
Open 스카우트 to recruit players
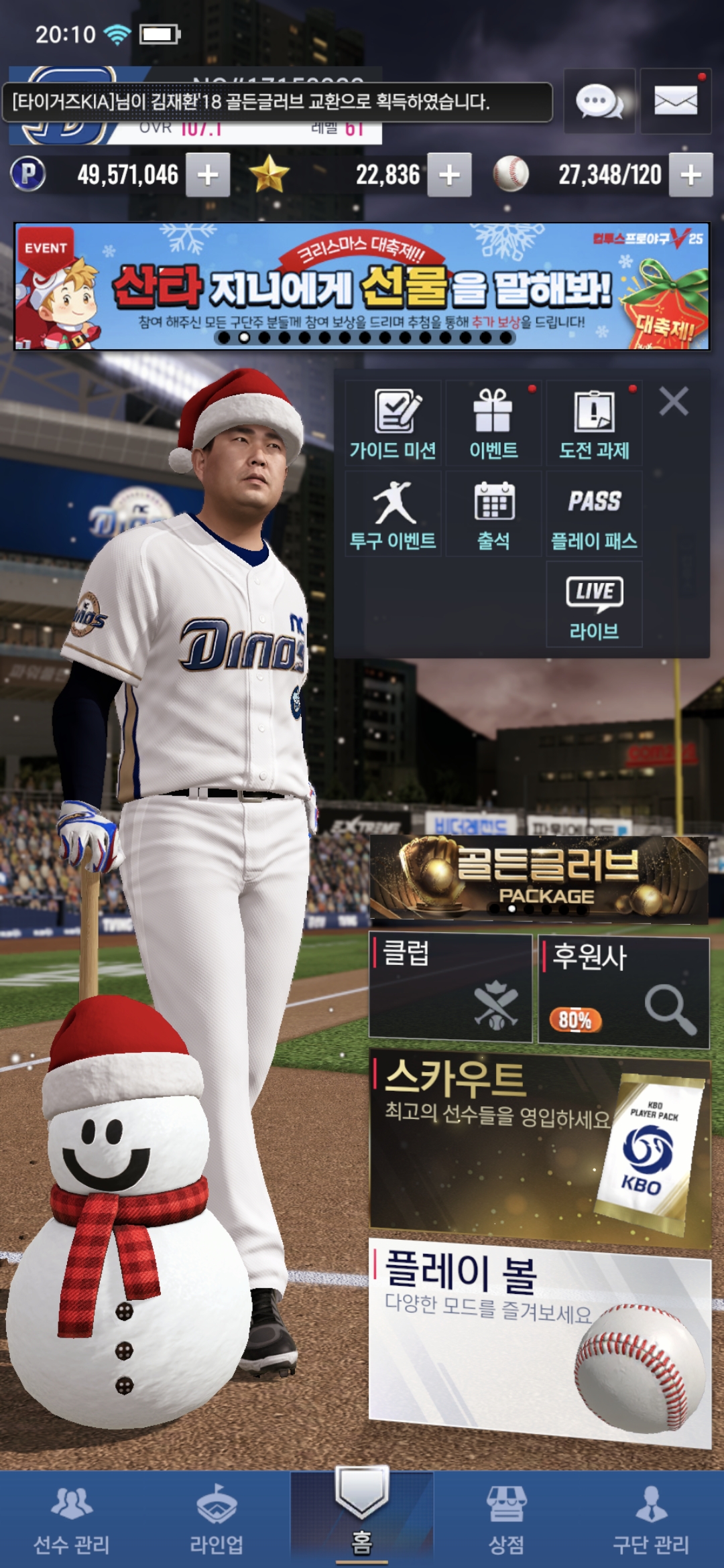539,1147
